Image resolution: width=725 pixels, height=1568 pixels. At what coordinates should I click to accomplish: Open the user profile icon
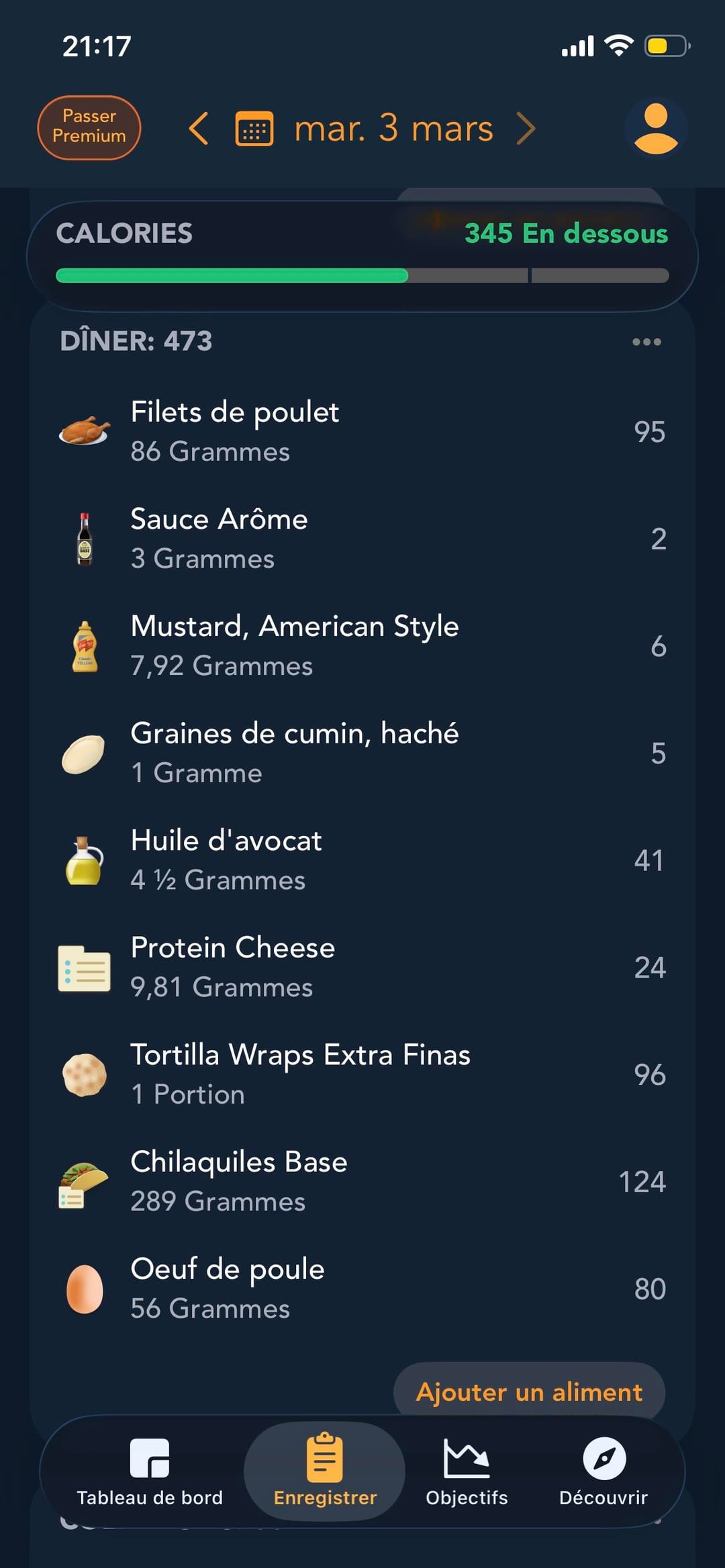point(655,127)
